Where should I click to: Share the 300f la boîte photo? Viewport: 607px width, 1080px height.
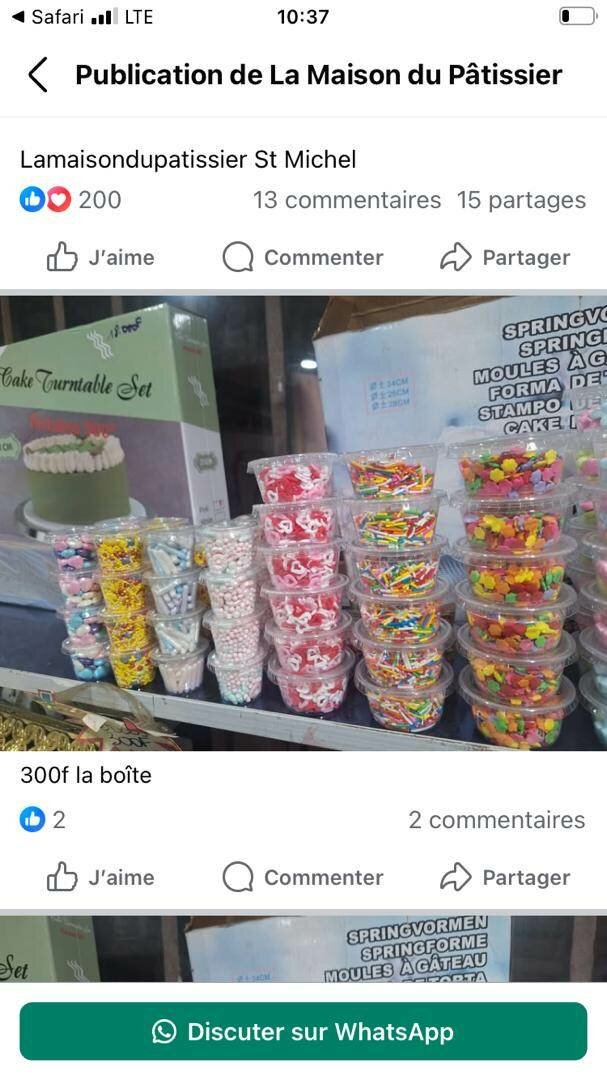pyautogui.click(x=505, y=878)
